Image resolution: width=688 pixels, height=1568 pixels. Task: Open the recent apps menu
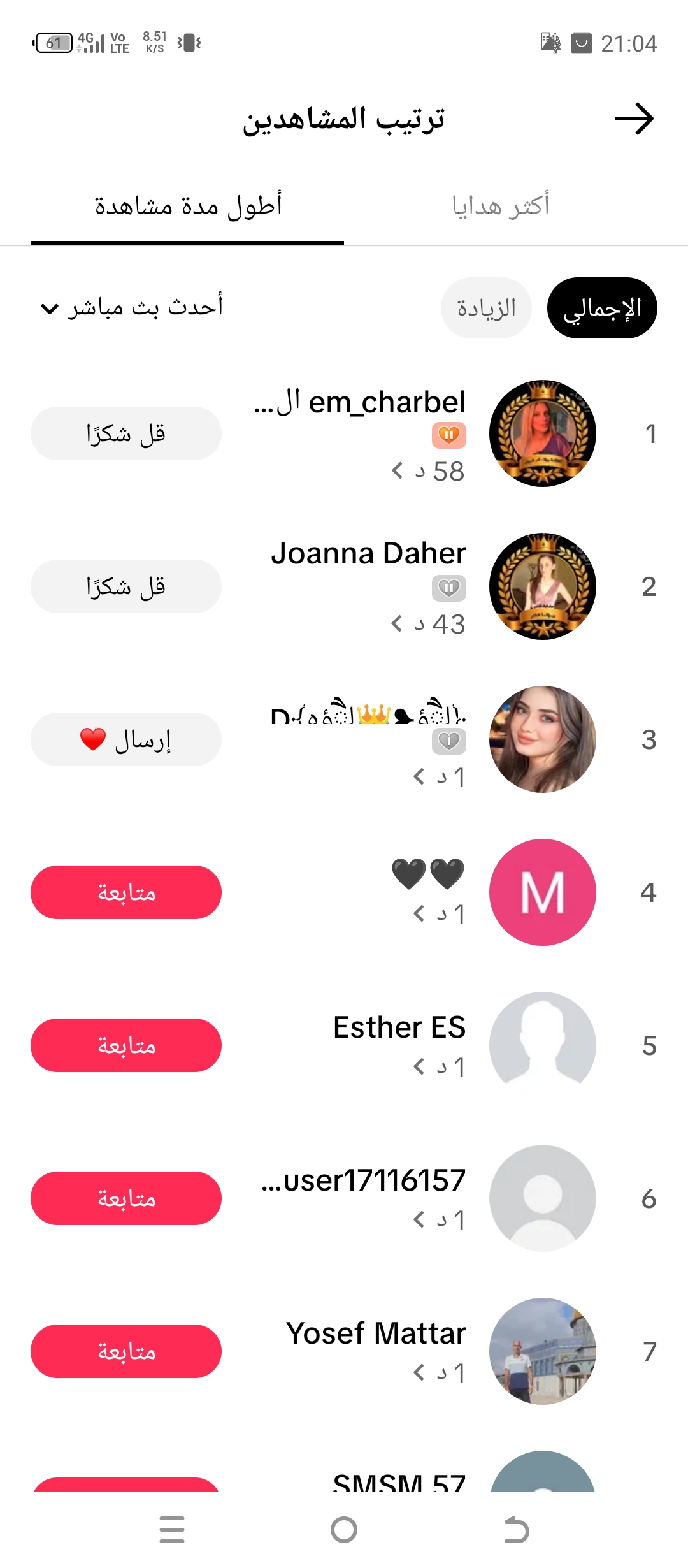pyautogui.click(x=172, y=1530)
